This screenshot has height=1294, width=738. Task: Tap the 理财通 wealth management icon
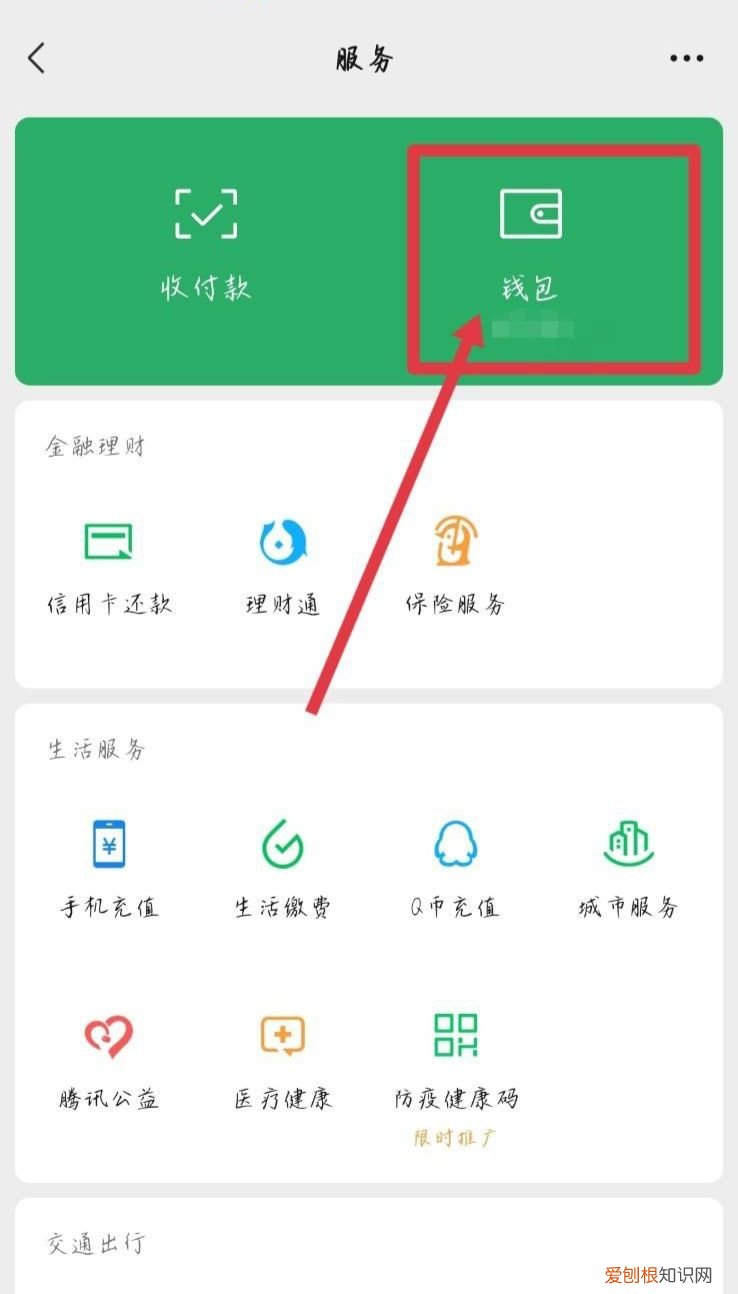pos(281,541)
